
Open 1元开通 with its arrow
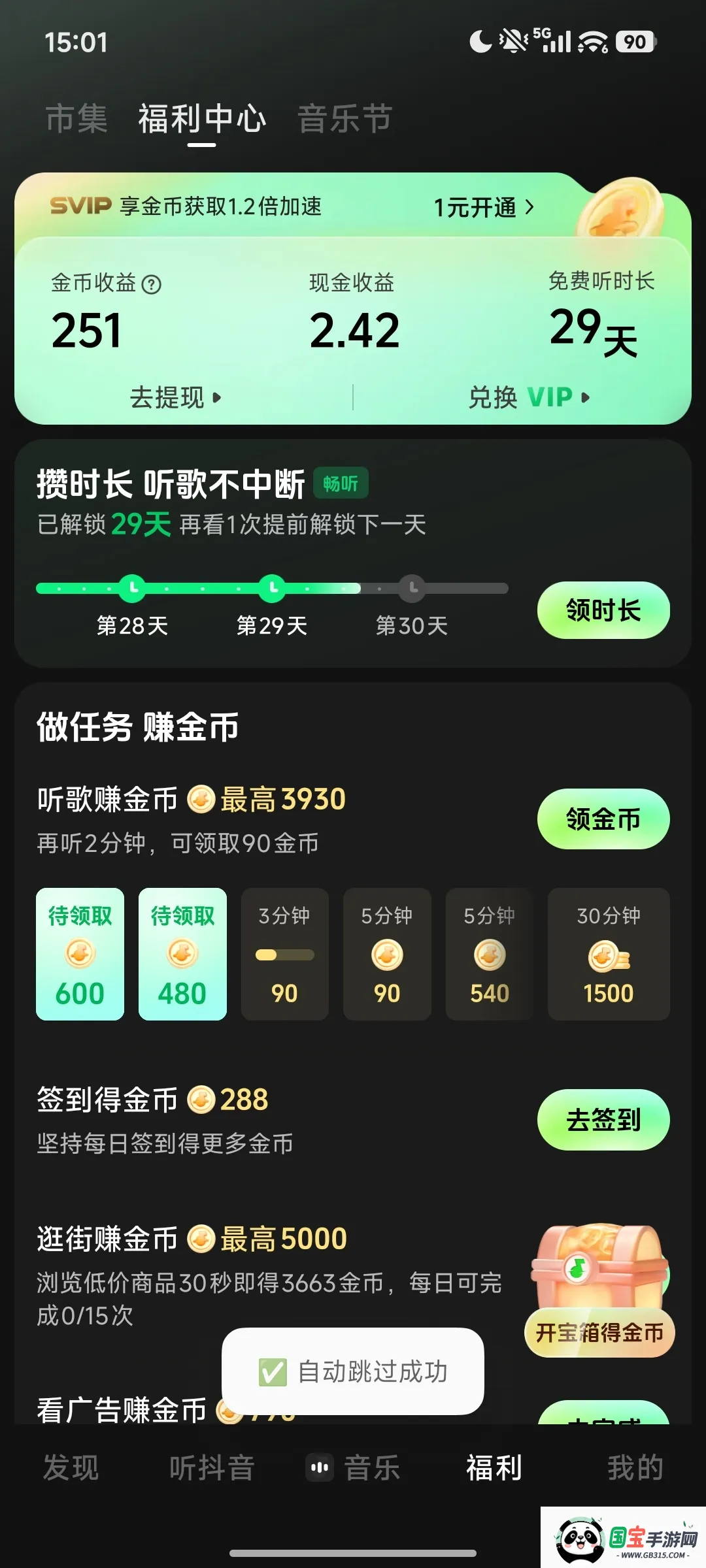pyautogui.click(x=484, y=208)
